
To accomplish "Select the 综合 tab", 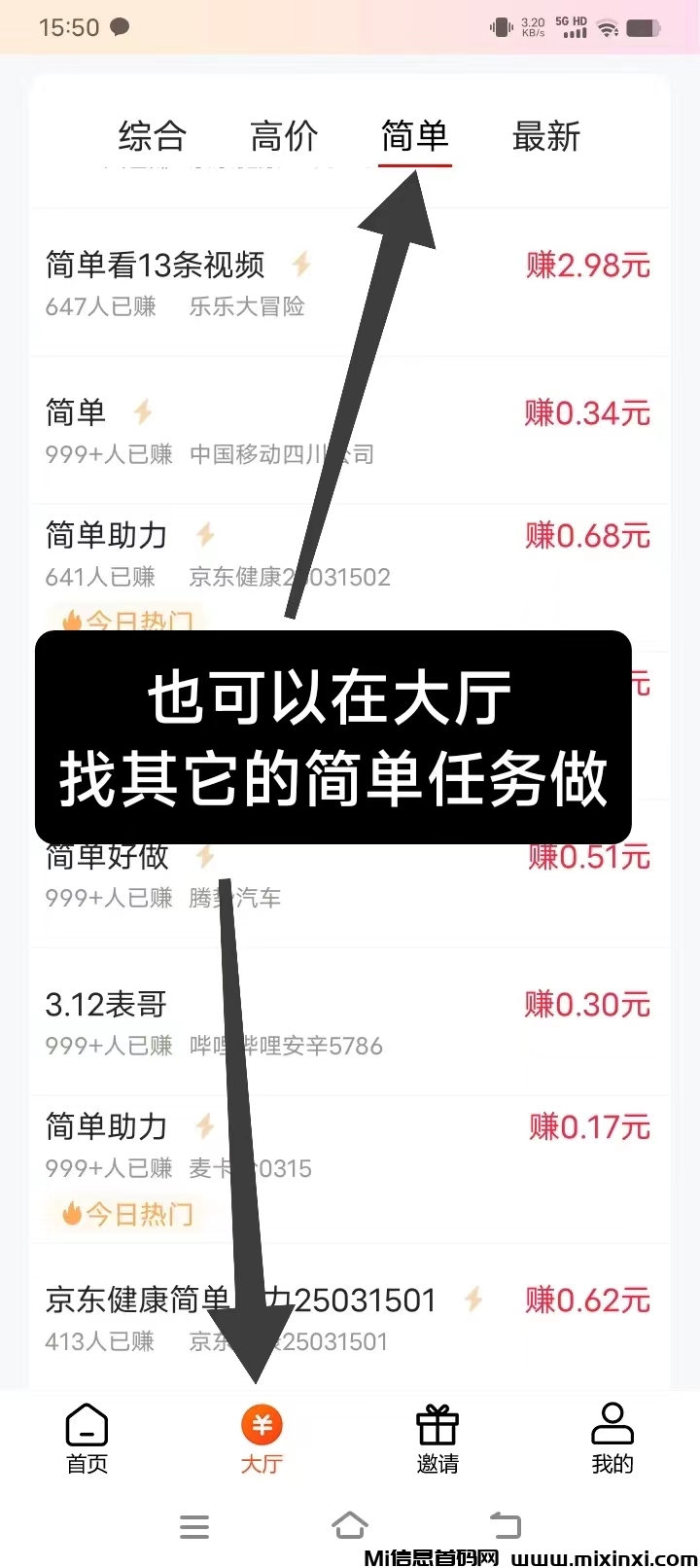I will coord(152,137).
